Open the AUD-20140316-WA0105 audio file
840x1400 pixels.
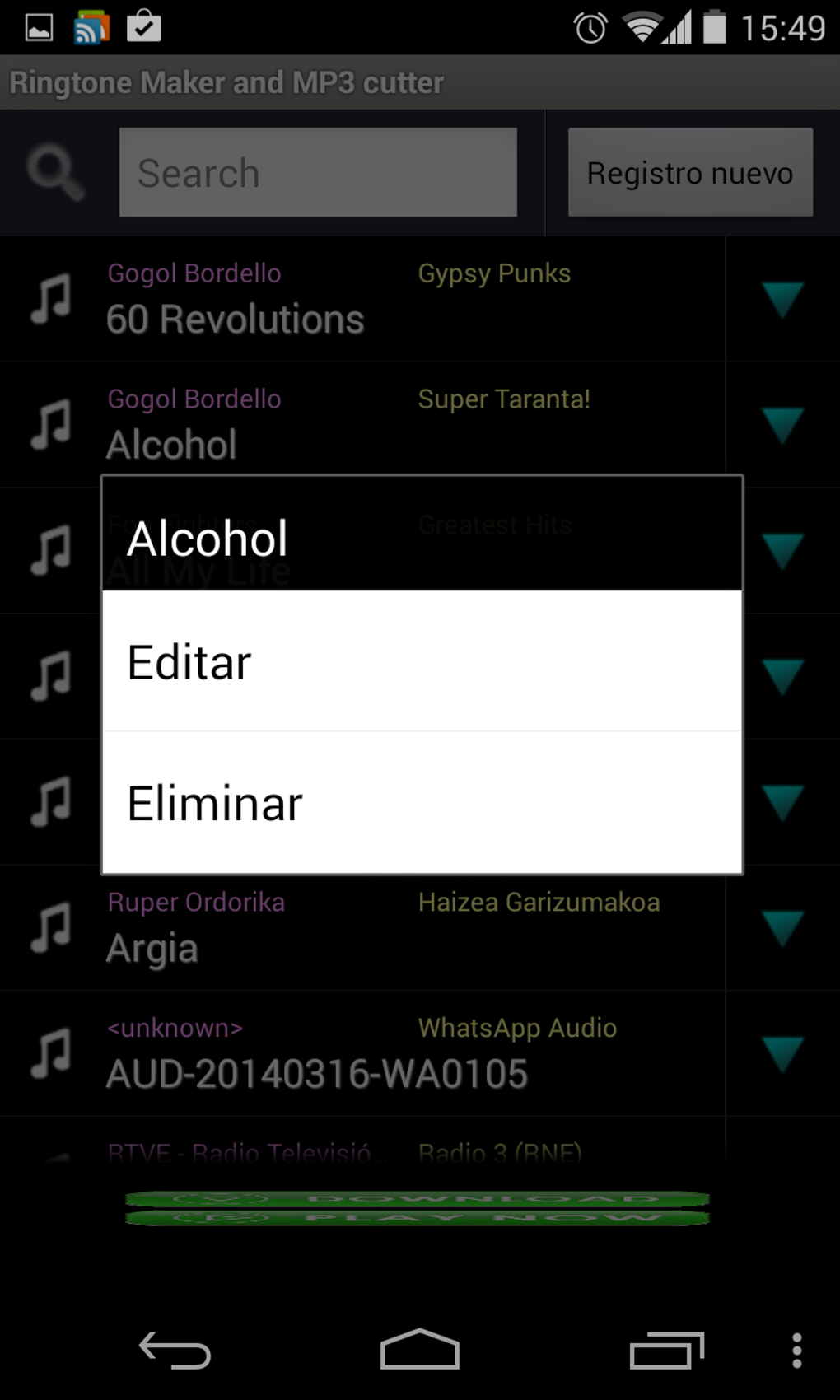(x=362, y=1053)
